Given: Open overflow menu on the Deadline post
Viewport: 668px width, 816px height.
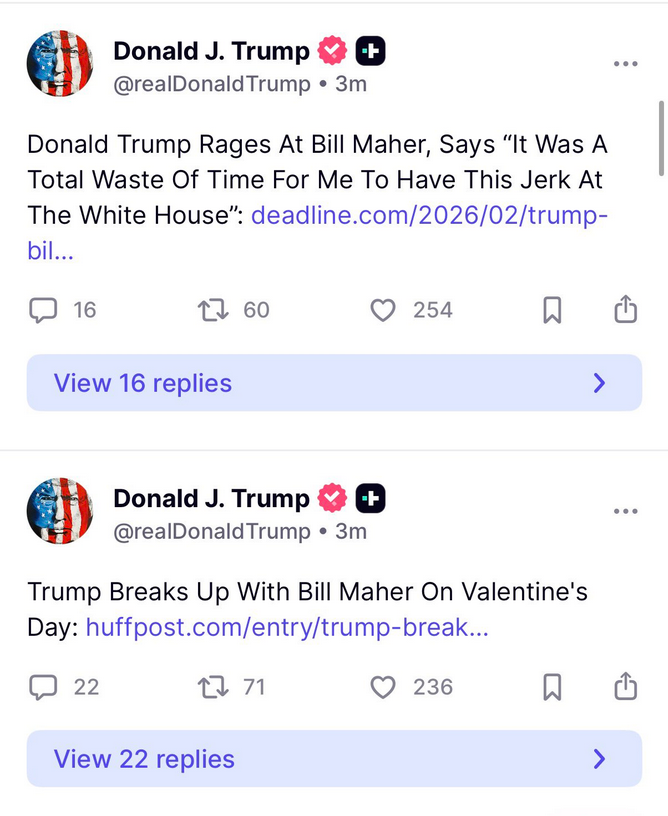Looking at the screenshot, I should [625, 64].
